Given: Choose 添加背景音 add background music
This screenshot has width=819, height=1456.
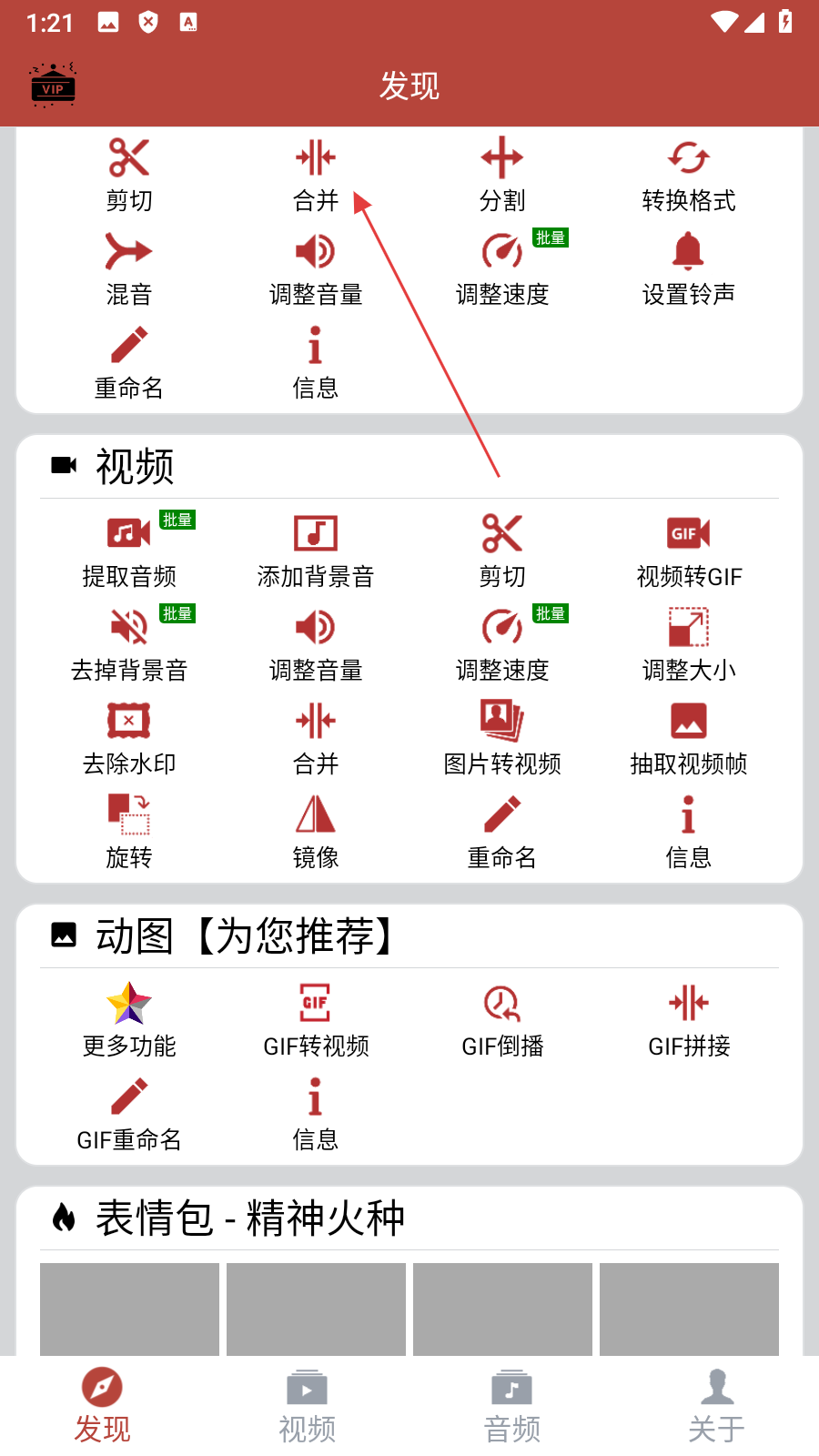Looking at the screenshot, I should (x=316, y=551).
